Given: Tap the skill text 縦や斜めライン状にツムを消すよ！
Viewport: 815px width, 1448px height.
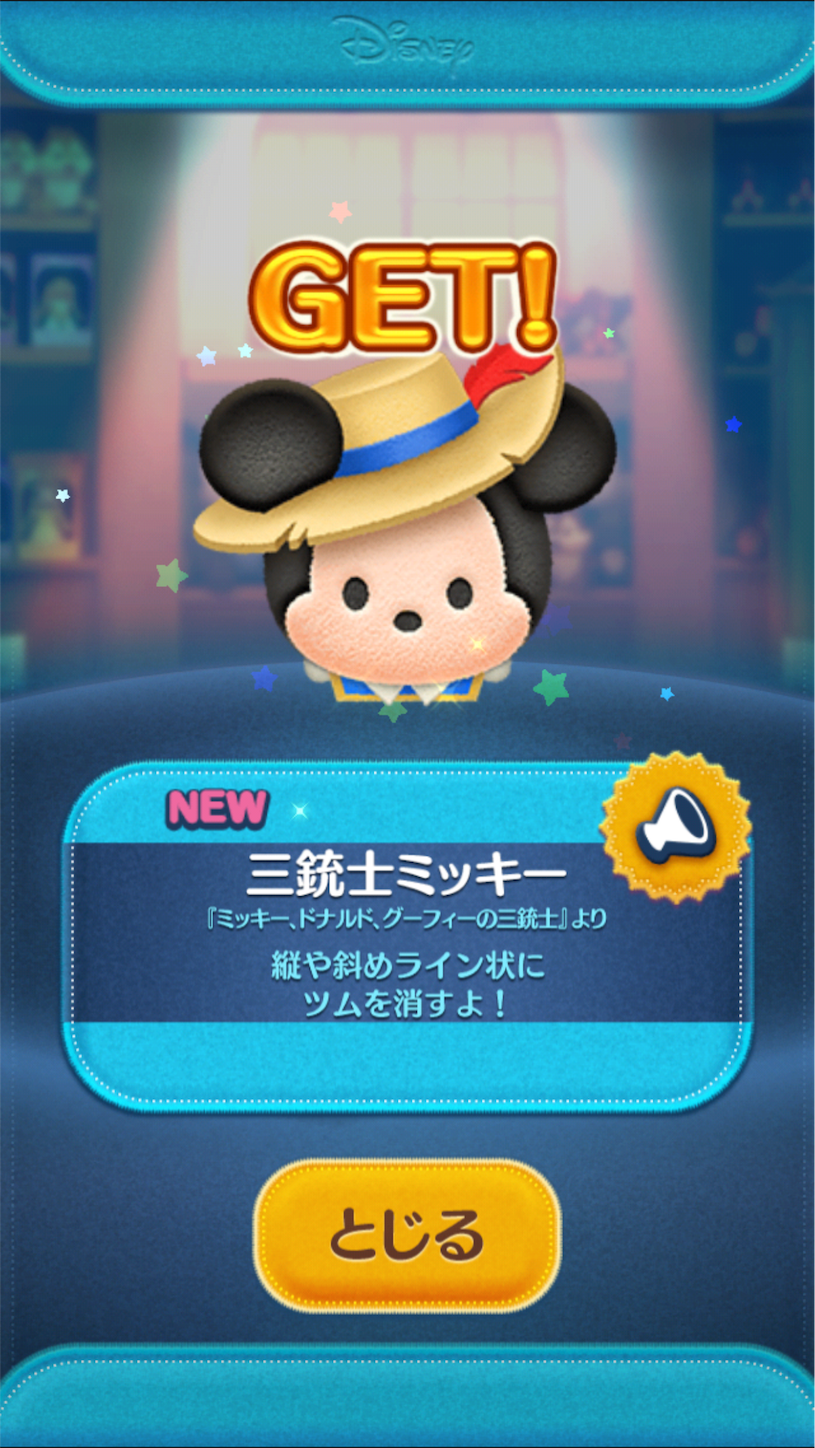Looking at the screenshot, I should tap(405, 985).
